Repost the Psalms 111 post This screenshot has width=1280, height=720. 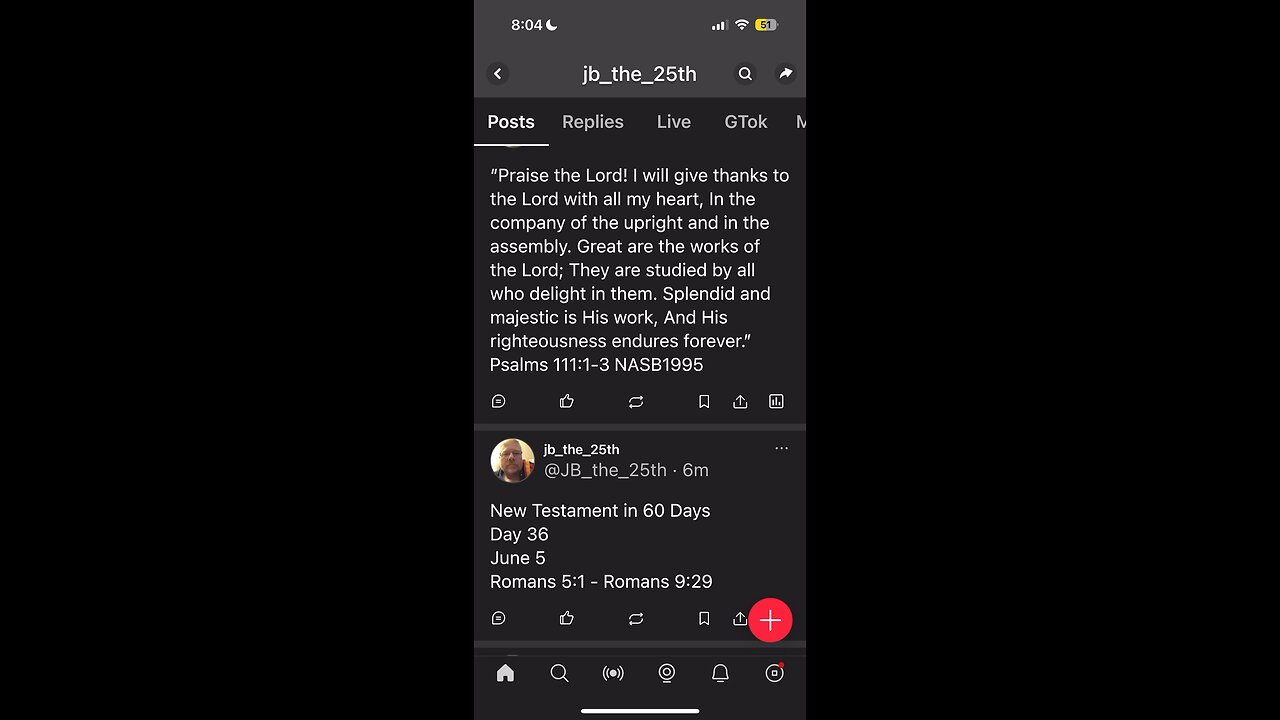click(x=636, y=401)
